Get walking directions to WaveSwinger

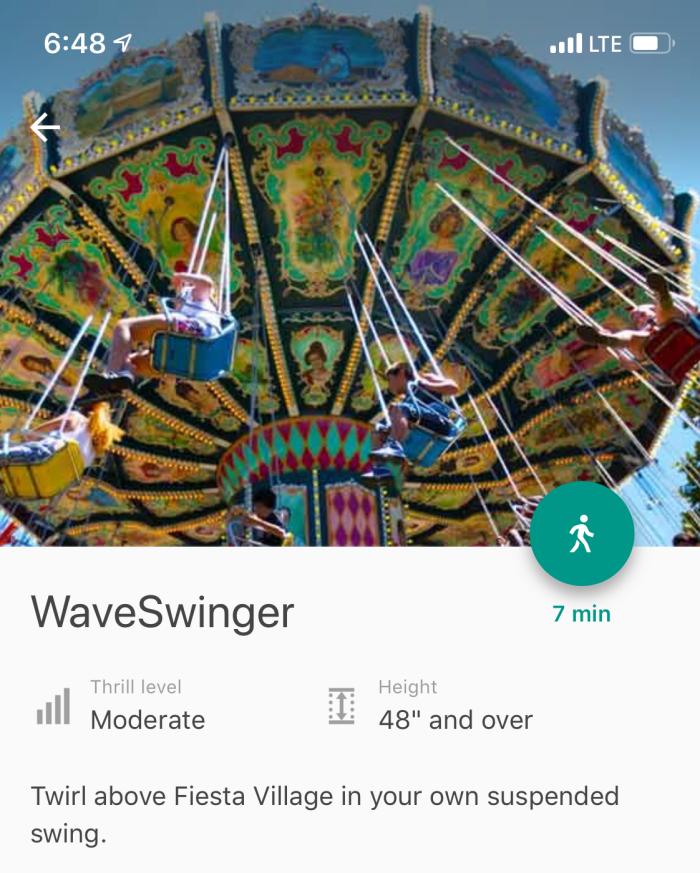pyautogui.click(x=581, y=535)
